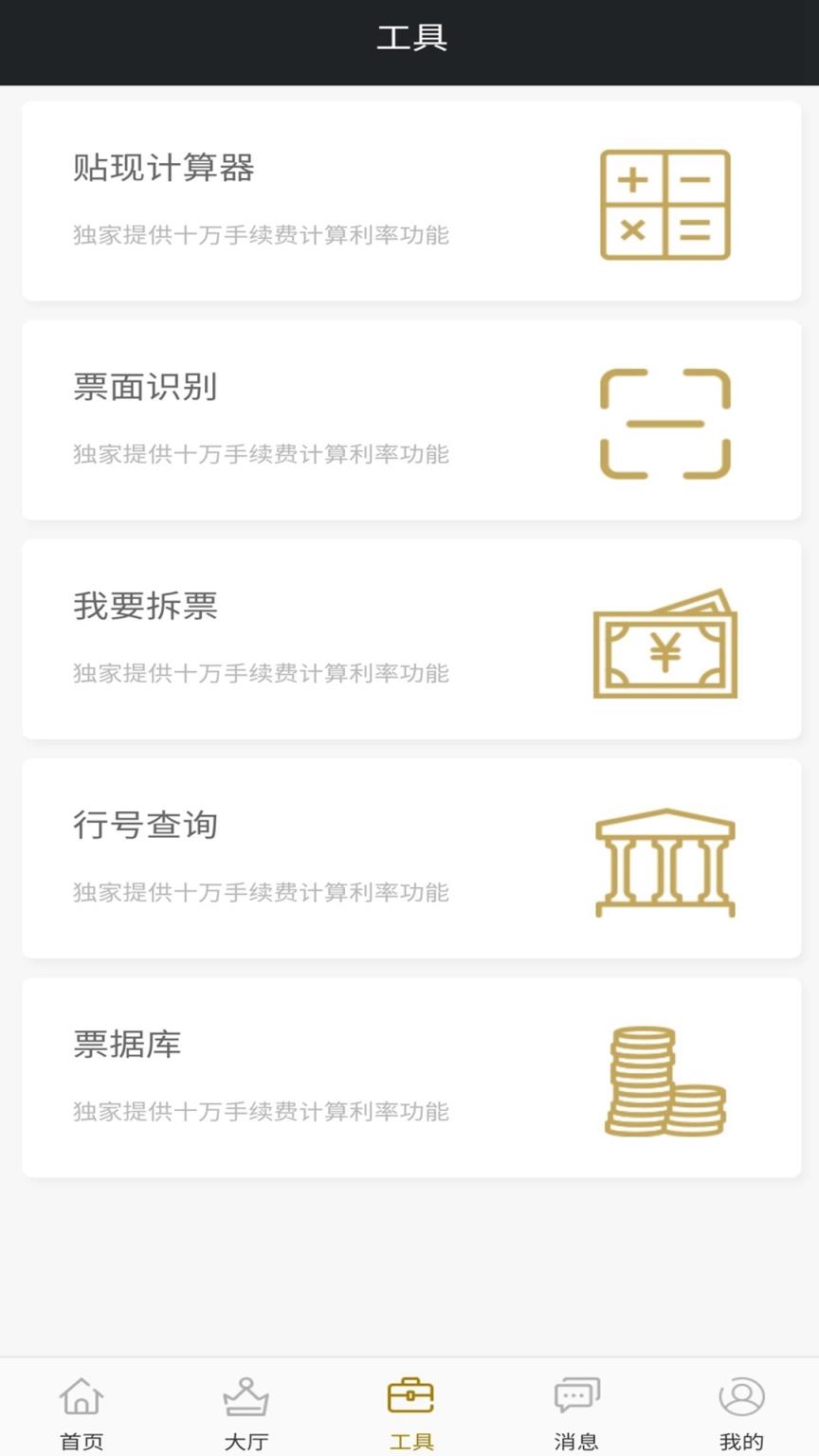
Task: Select the hall crown icon in navigation bar
Action: point(246,1397)
